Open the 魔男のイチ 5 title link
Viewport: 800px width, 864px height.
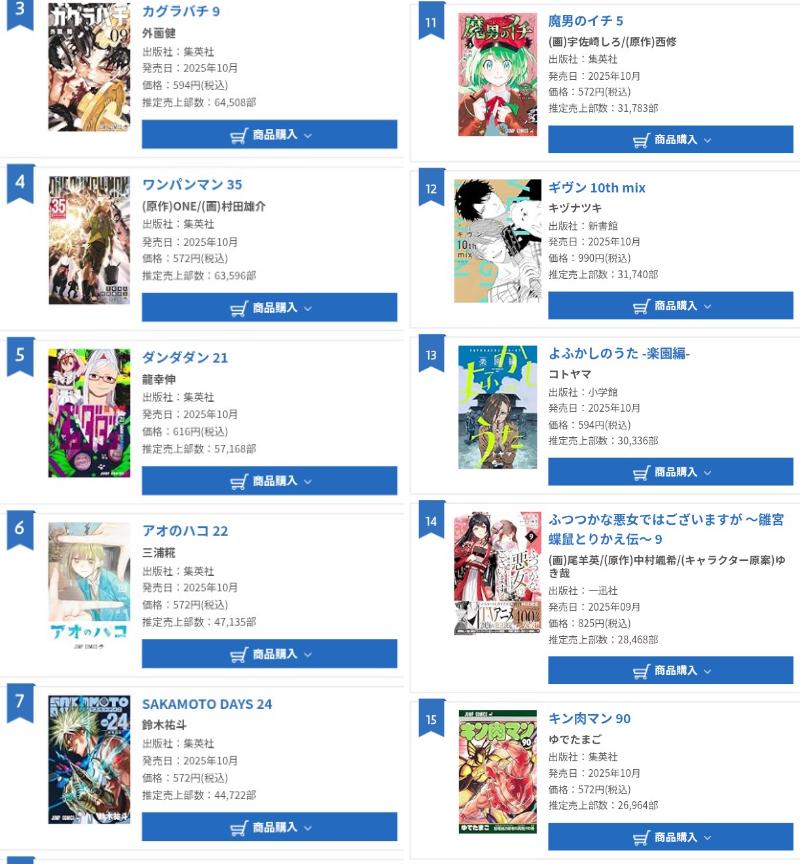point(586,21)
